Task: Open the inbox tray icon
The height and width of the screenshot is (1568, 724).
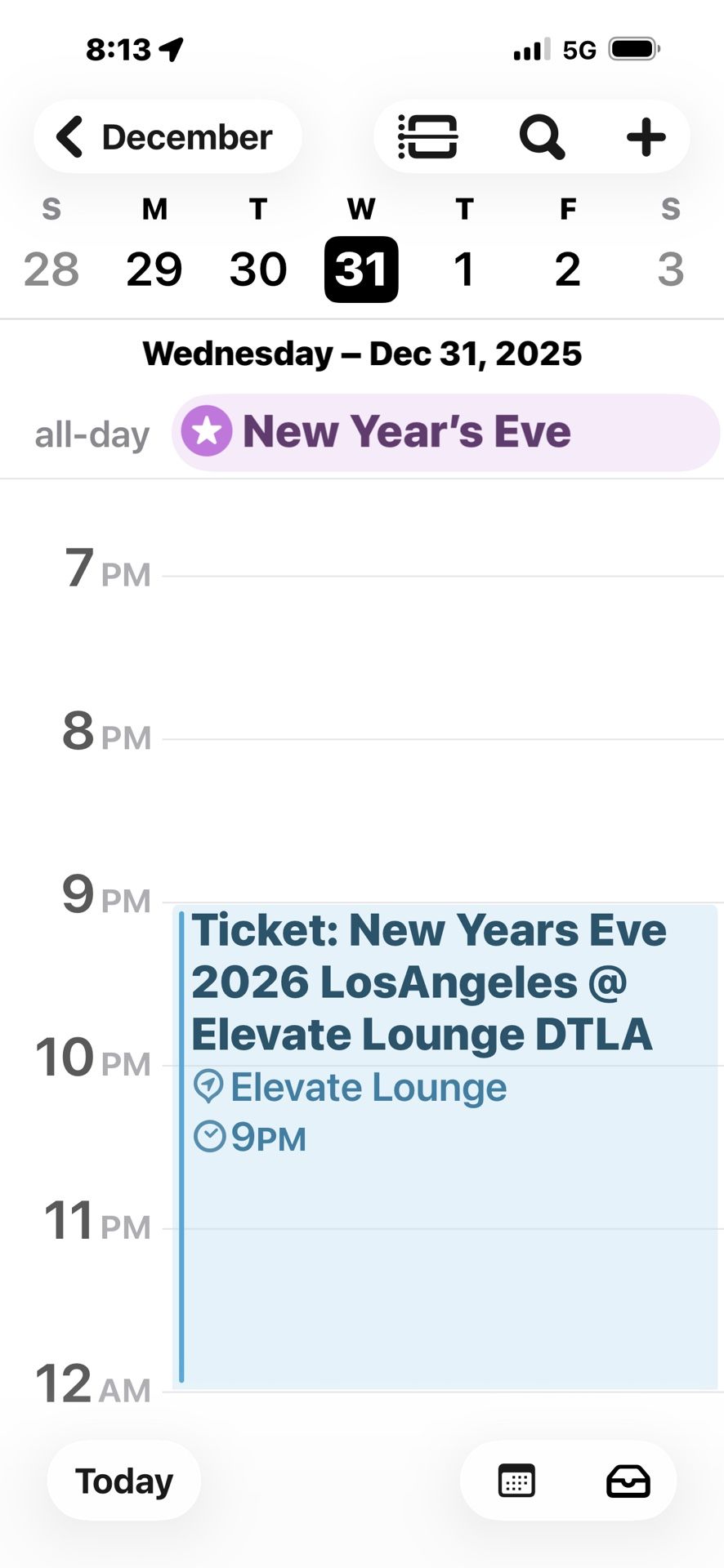Action: 628,1481
